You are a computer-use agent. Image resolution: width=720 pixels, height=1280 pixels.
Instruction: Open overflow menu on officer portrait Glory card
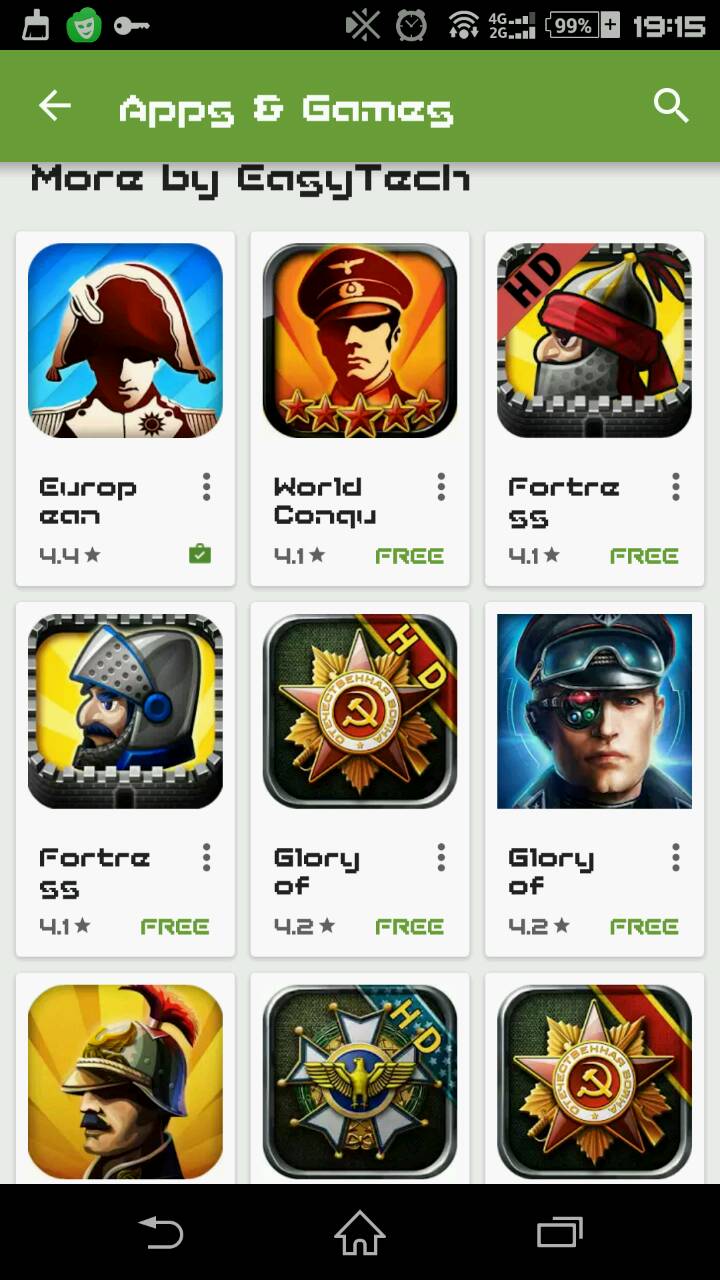pos(676,857)
